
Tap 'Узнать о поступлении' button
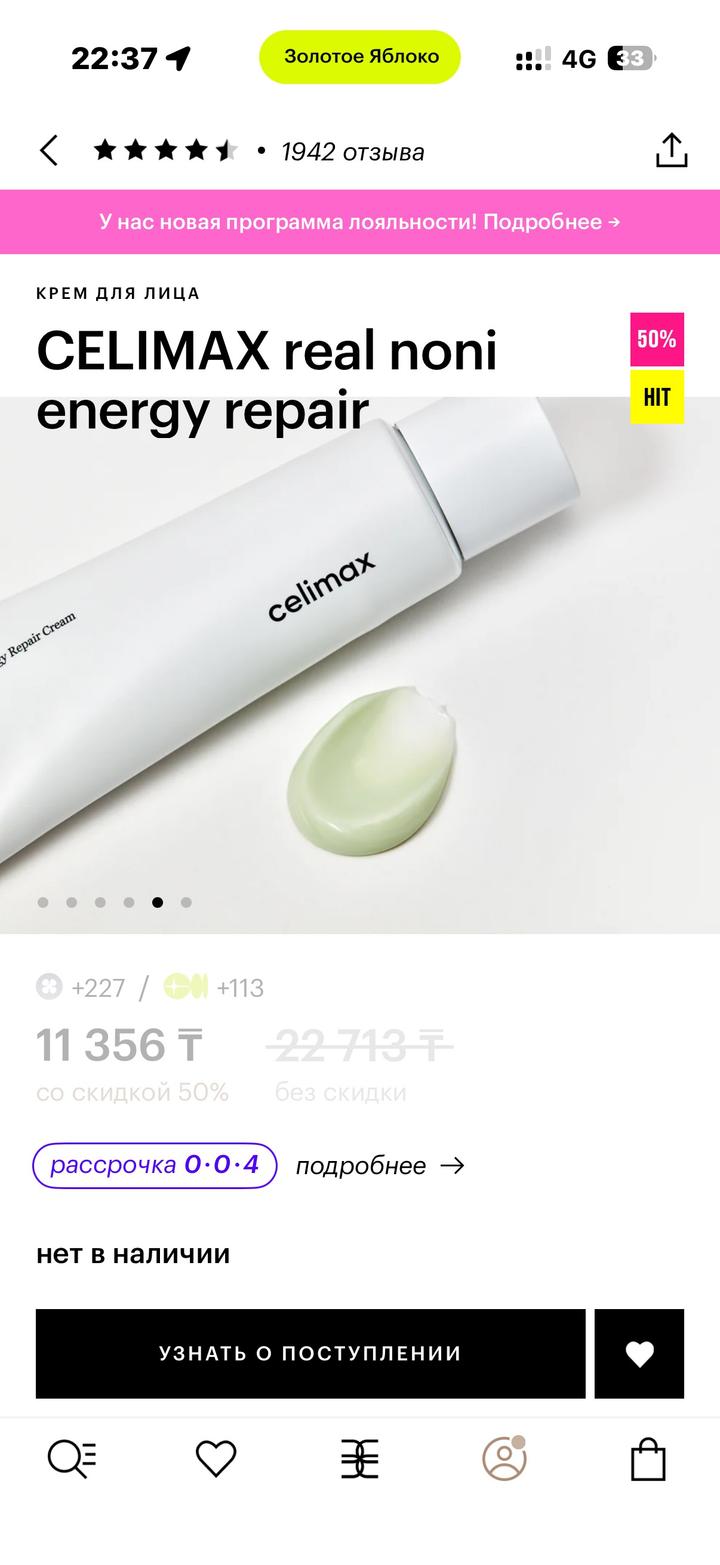[x=310, y=1353]
